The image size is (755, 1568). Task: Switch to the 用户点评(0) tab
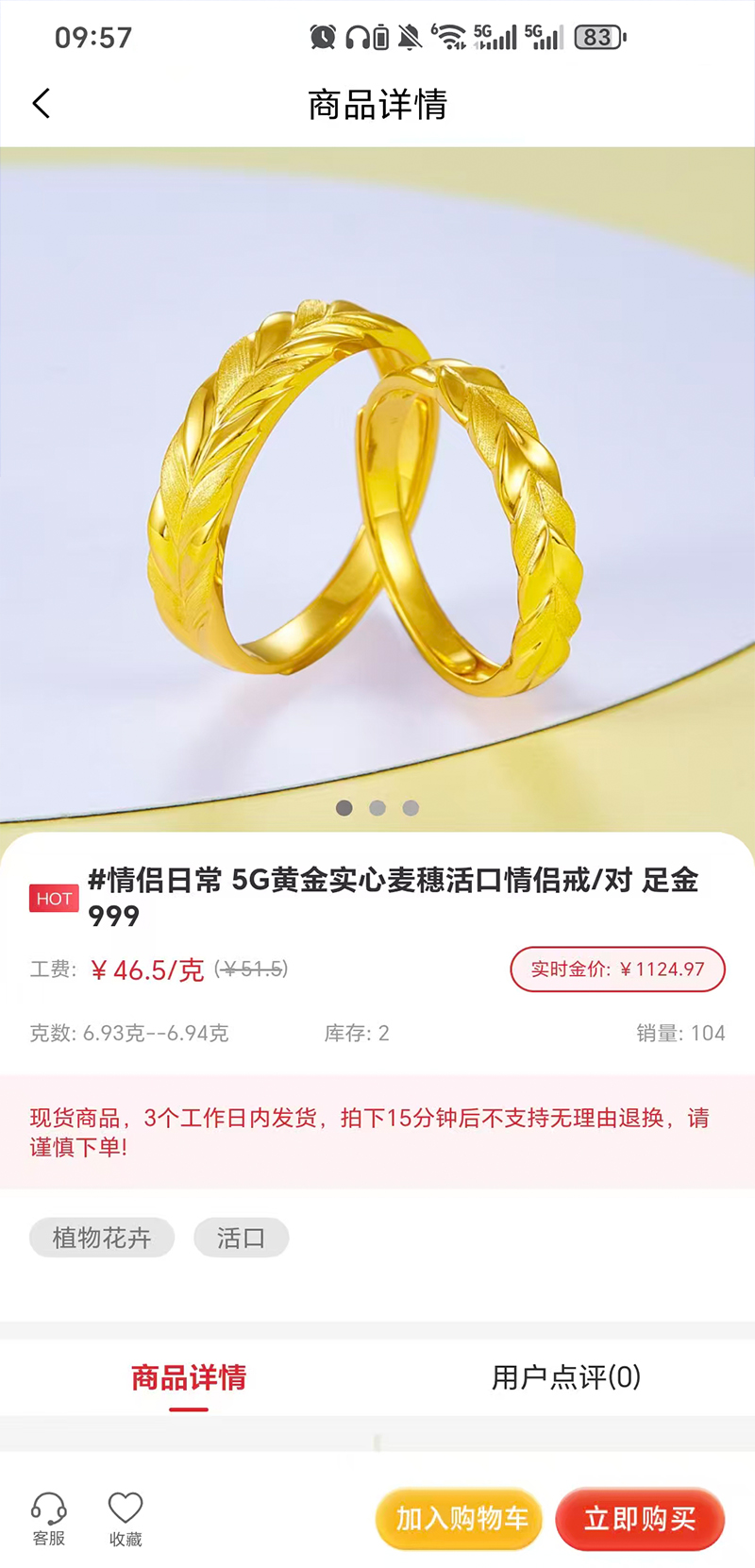[x=565, y=1376]
